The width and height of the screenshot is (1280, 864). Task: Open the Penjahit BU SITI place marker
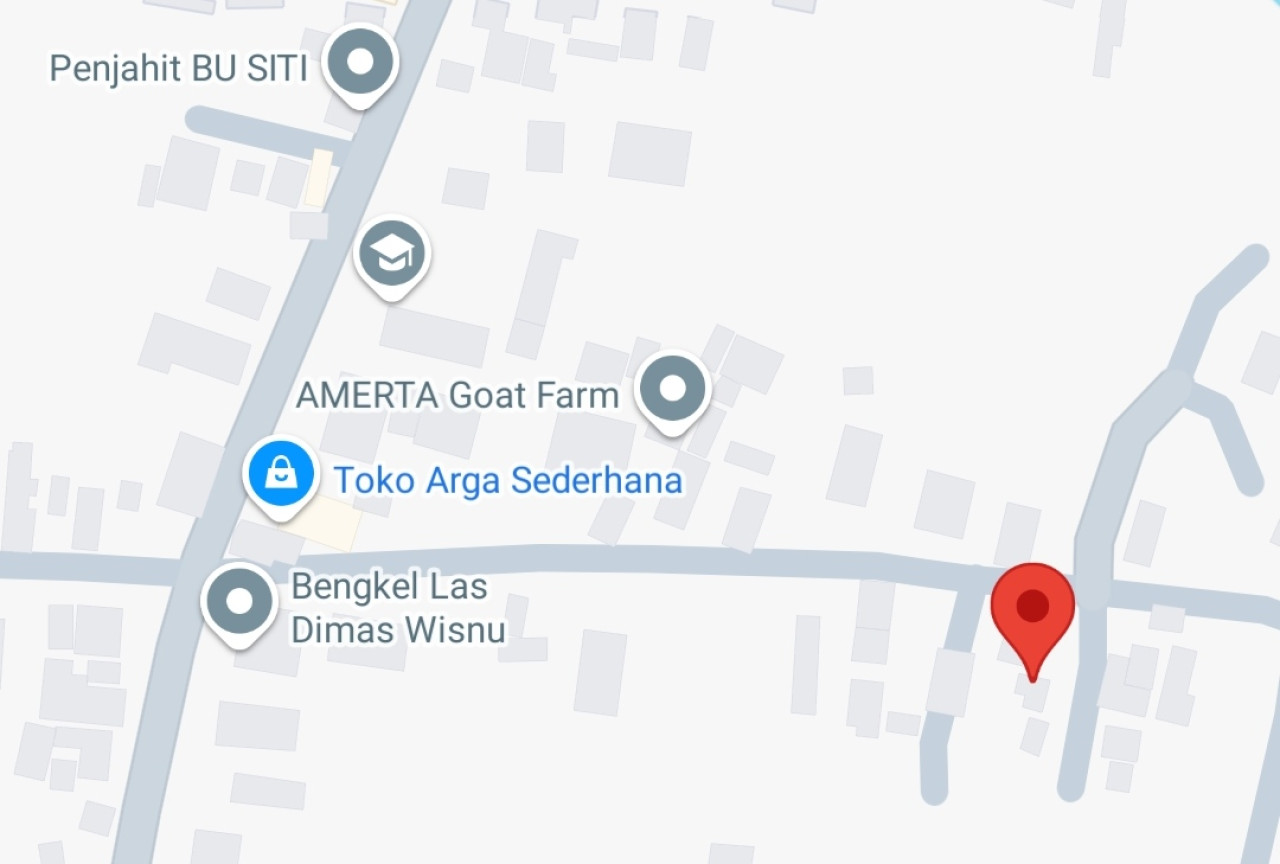tap(361, 63)
